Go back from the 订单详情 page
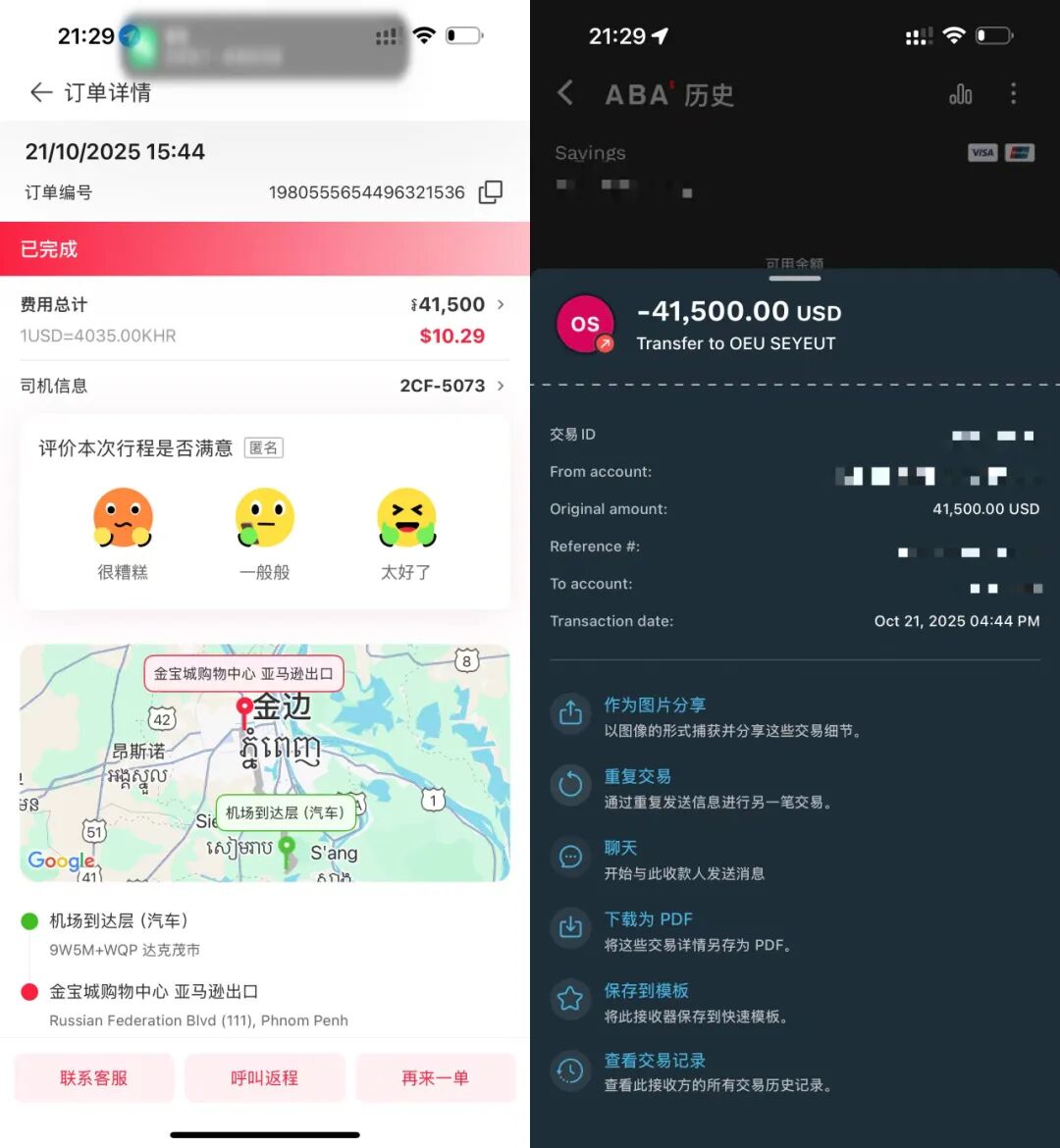The width and height of the screenshot is (1060, 1148). [x=41, y=93]
